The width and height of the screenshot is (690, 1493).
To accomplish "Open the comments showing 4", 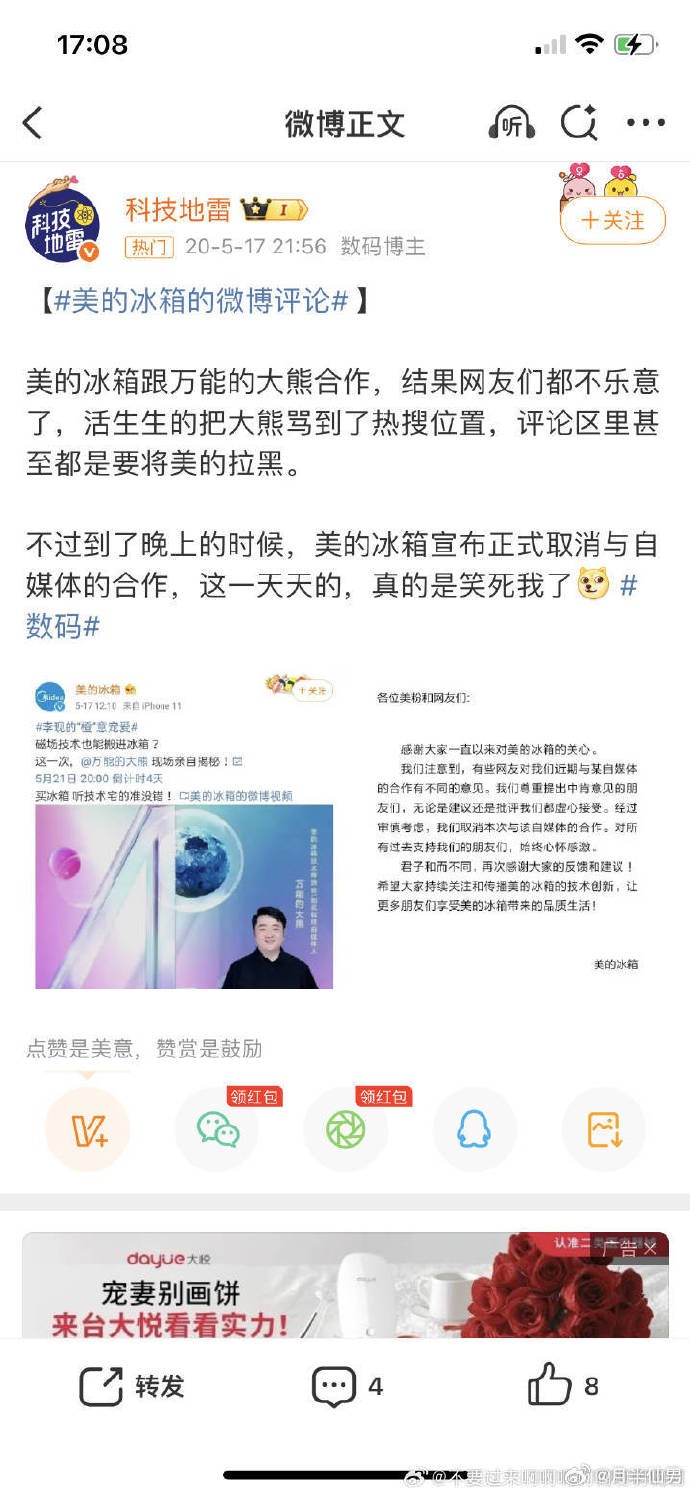I will 346,1386.
